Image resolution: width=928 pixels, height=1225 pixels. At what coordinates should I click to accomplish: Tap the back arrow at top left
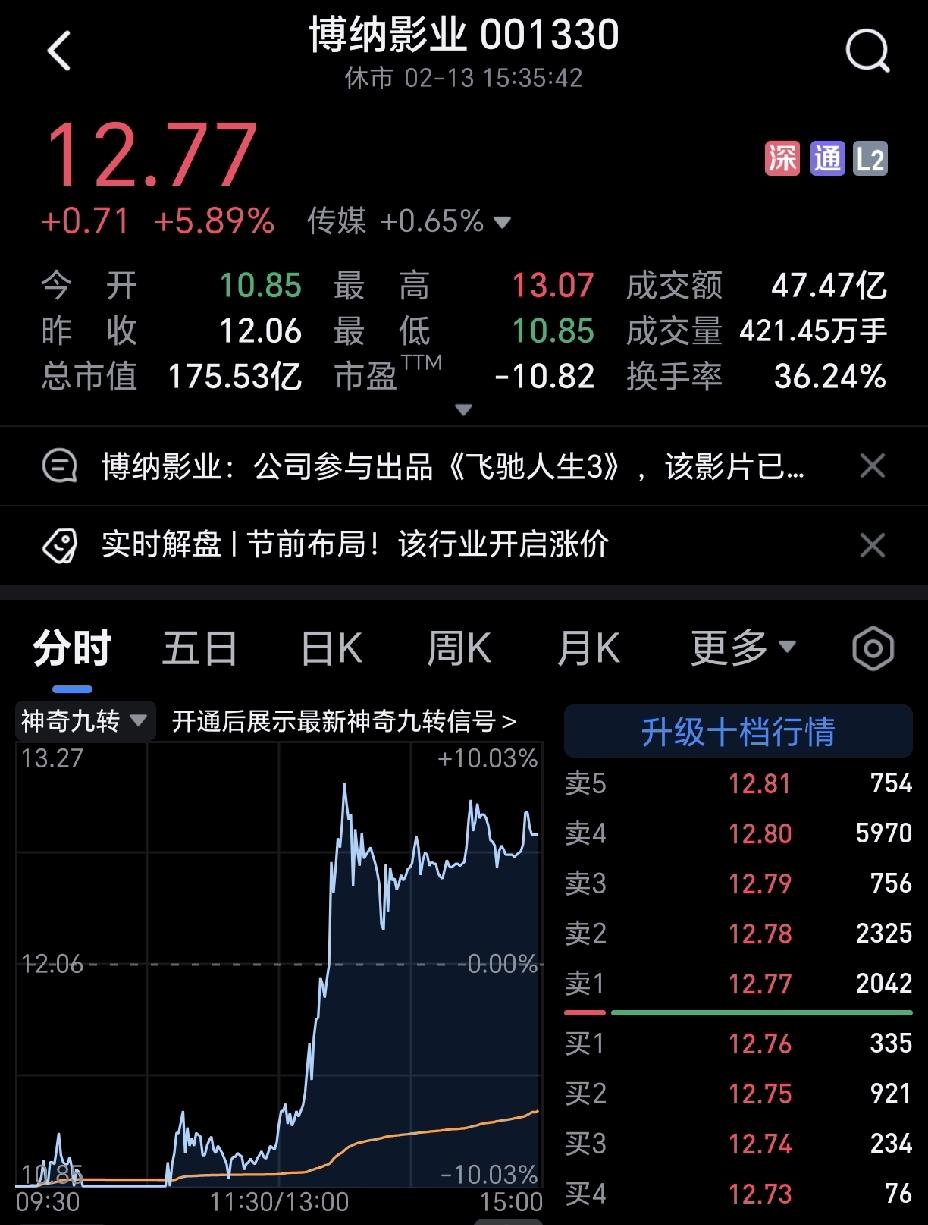(x=57, y=49)
